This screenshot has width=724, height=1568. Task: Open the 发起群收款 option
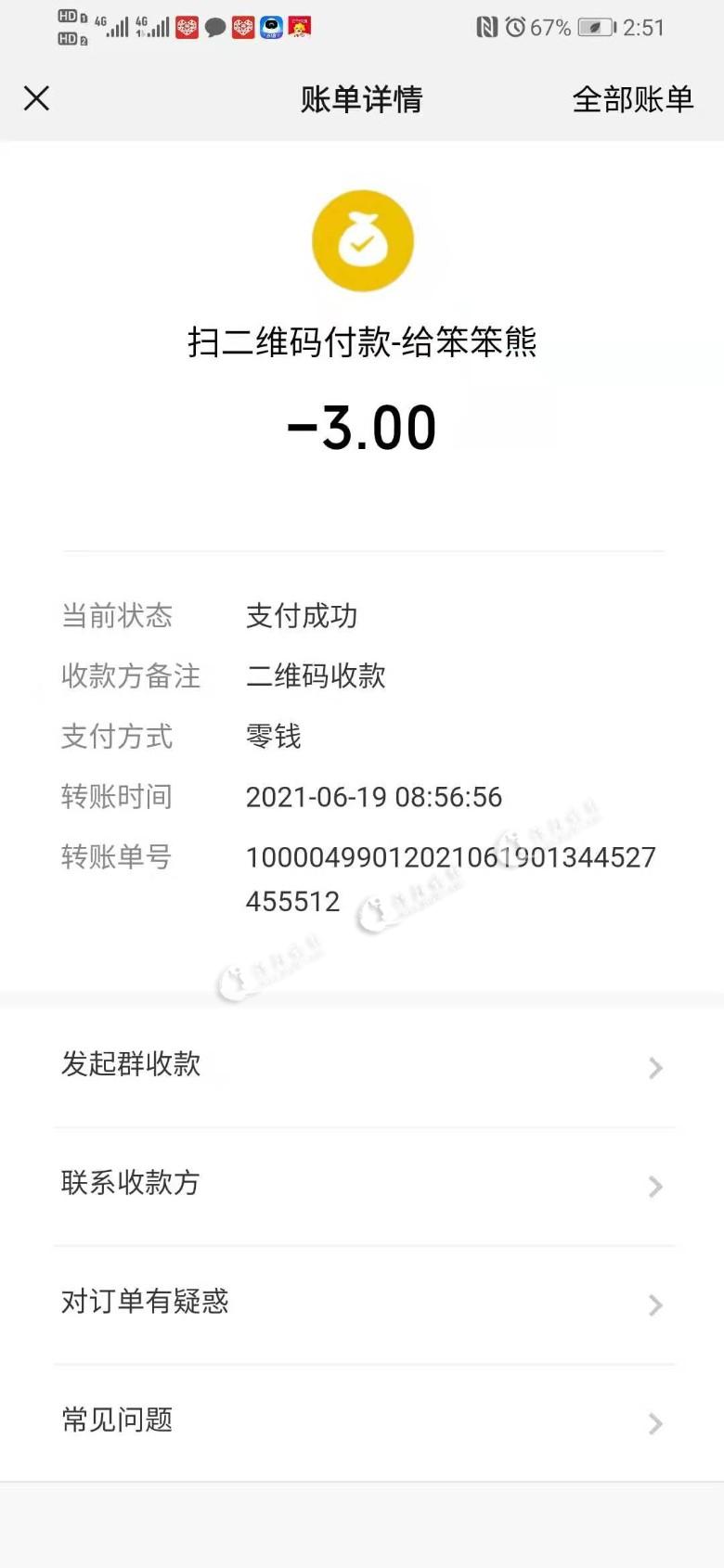(x=362, y=1065)
